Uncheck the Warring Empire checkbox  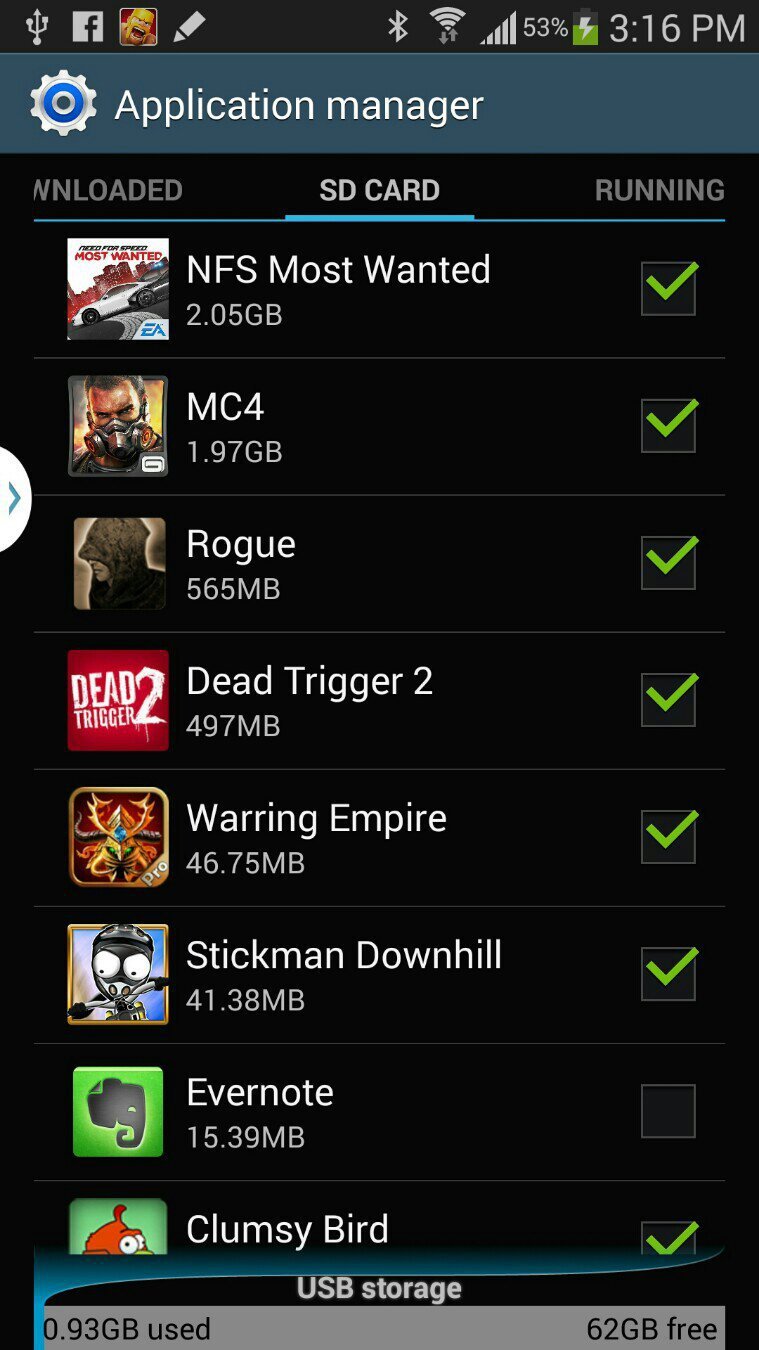pyautogui.click(x=668, y=837)
